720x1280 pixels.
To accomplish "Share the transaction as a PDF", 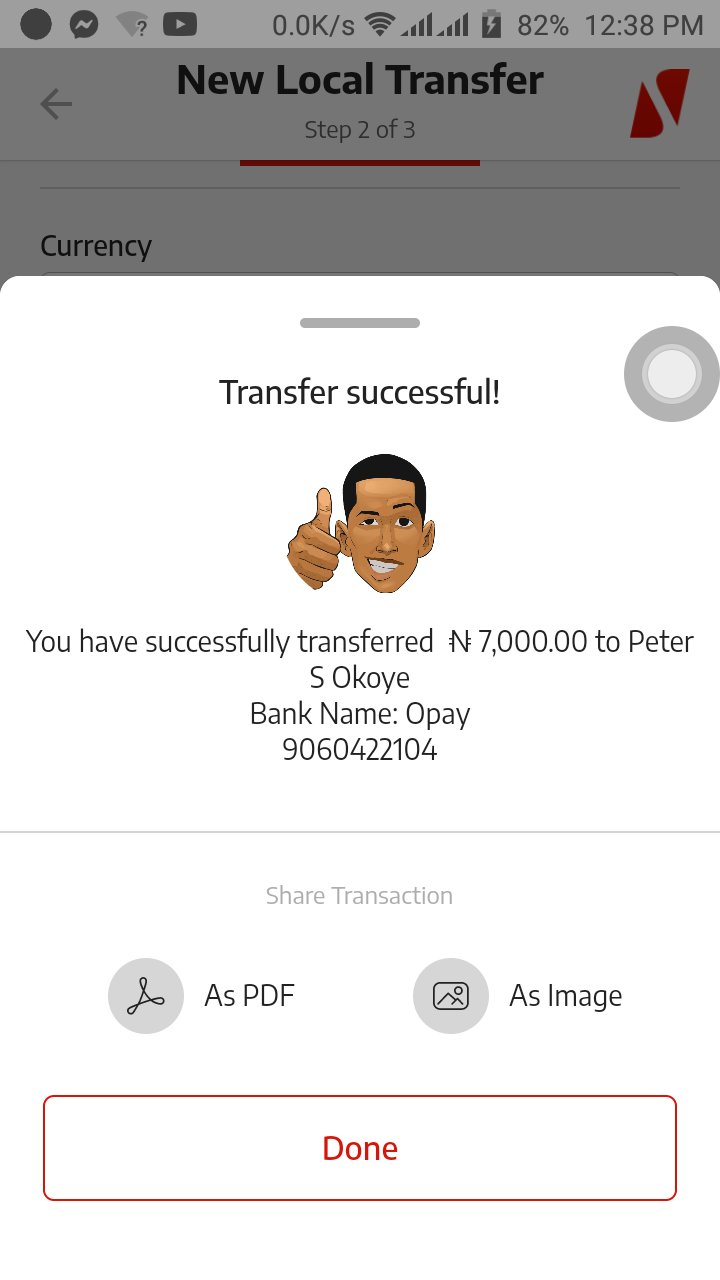I will pyautogui.click(x=146, y=996).
